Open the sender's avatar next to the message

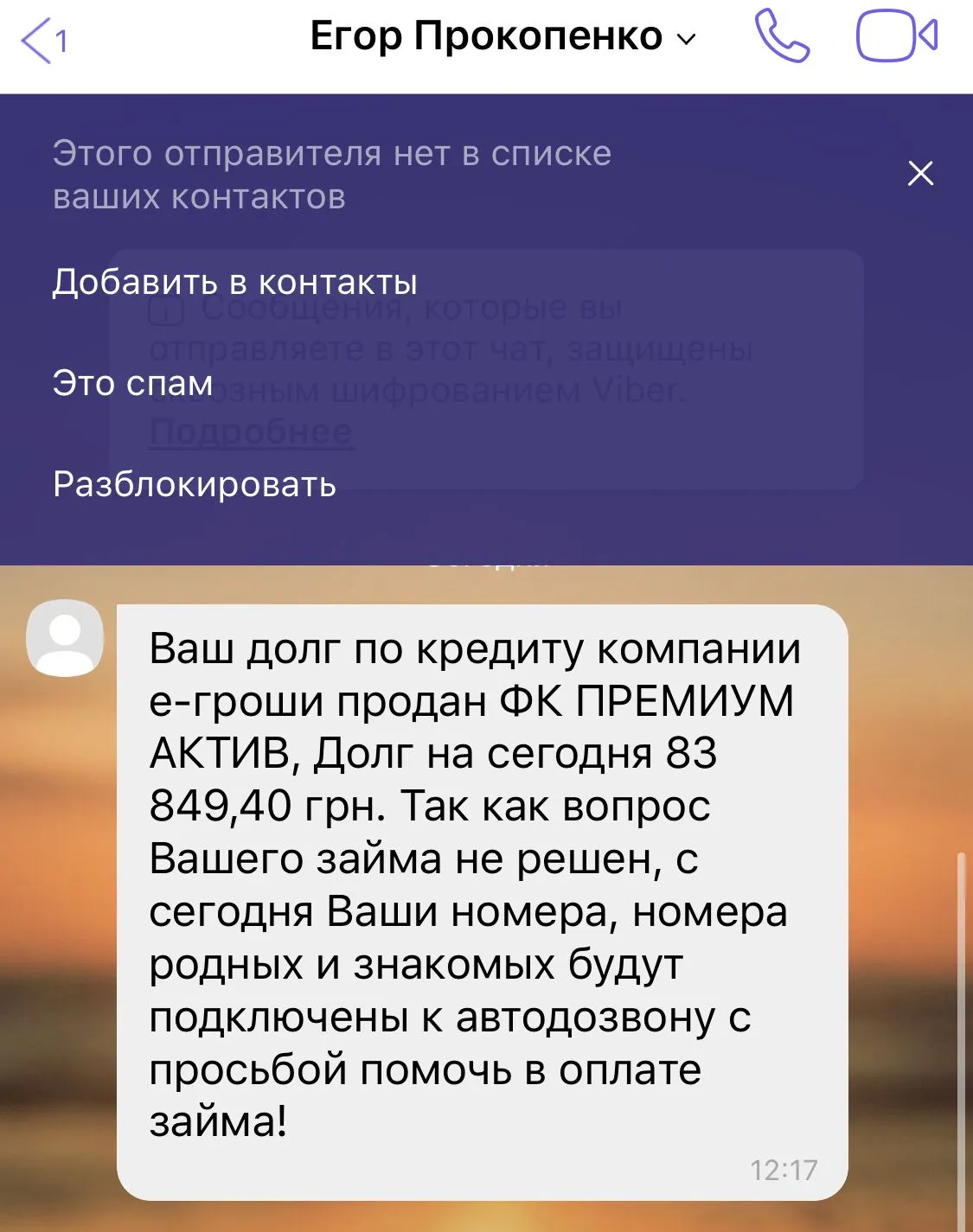(x=65, y=638)
